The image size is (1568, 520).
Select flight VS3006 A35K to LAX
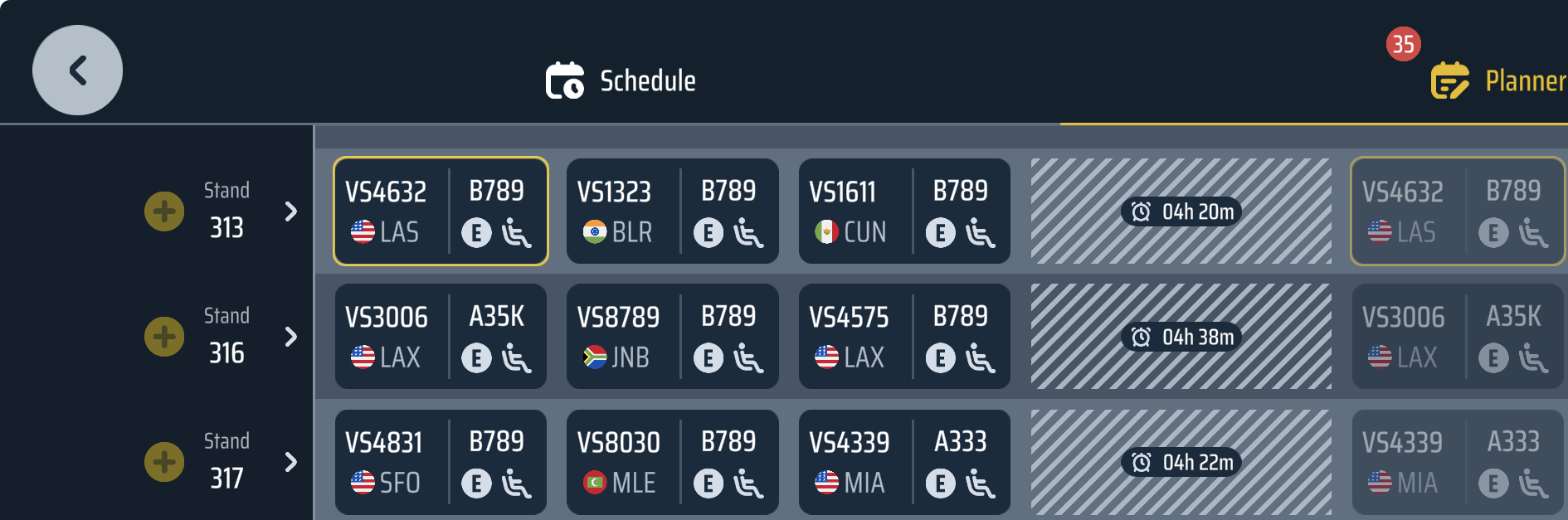(441, 337)
